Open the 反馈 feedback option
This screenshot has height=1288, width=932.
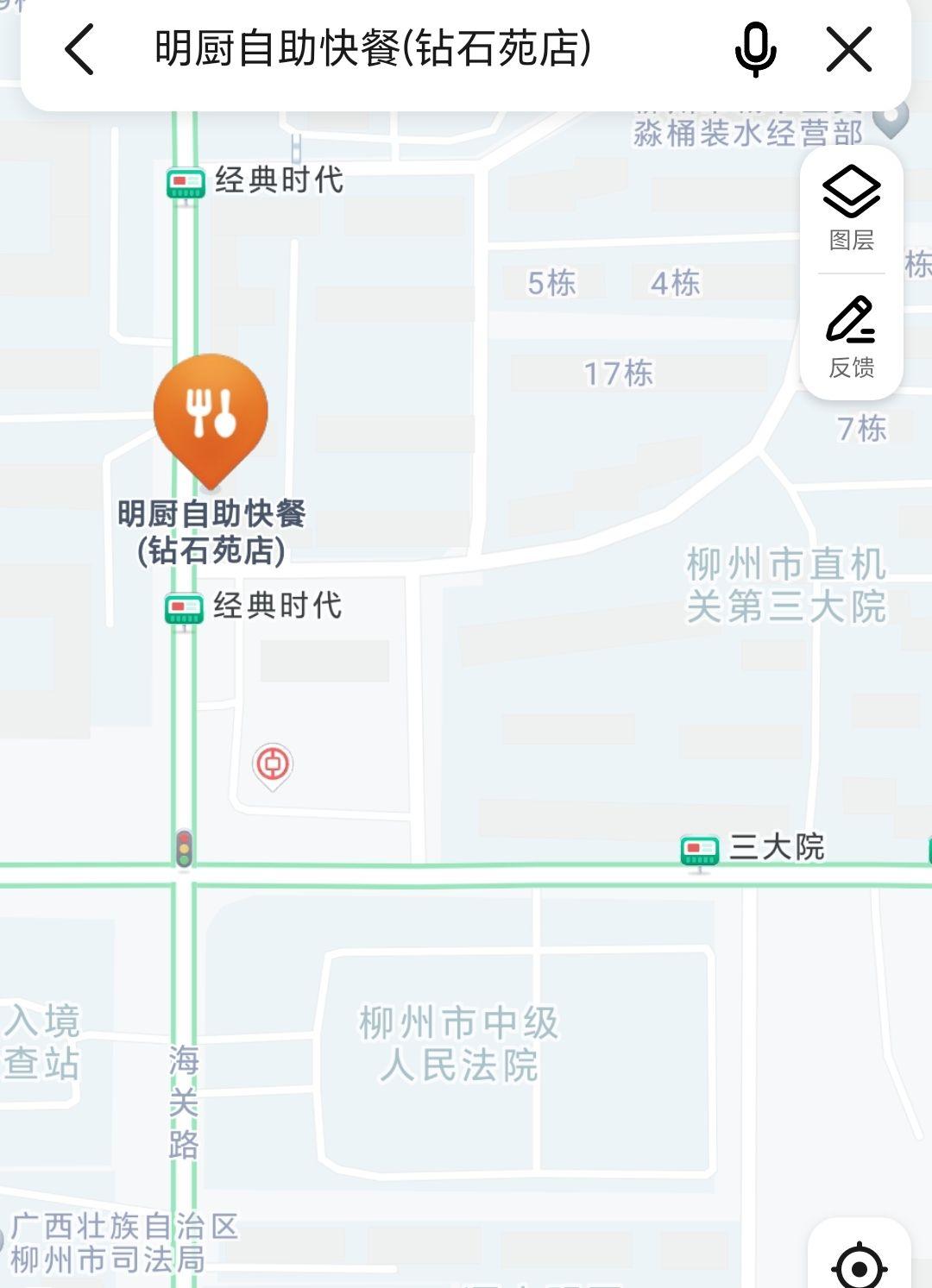click(851, 336)
